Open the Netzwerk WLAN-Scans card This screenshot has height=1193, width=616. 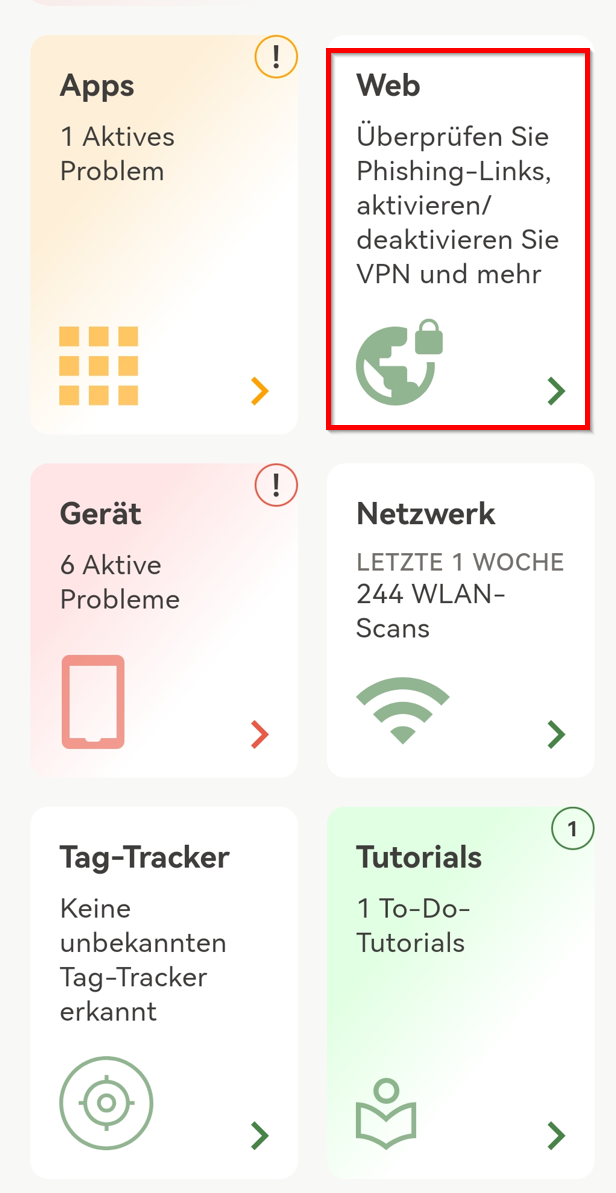point(460,620)
